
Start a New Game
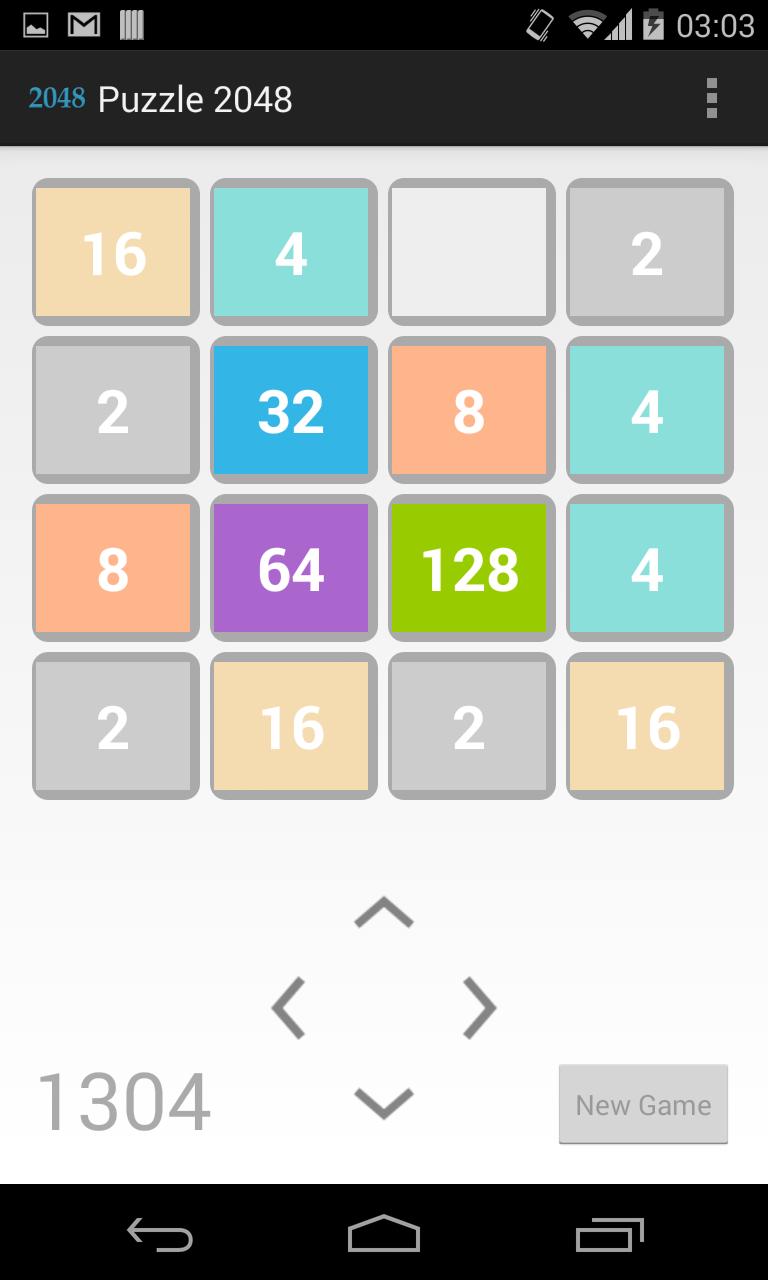[x=642, y=1104]
